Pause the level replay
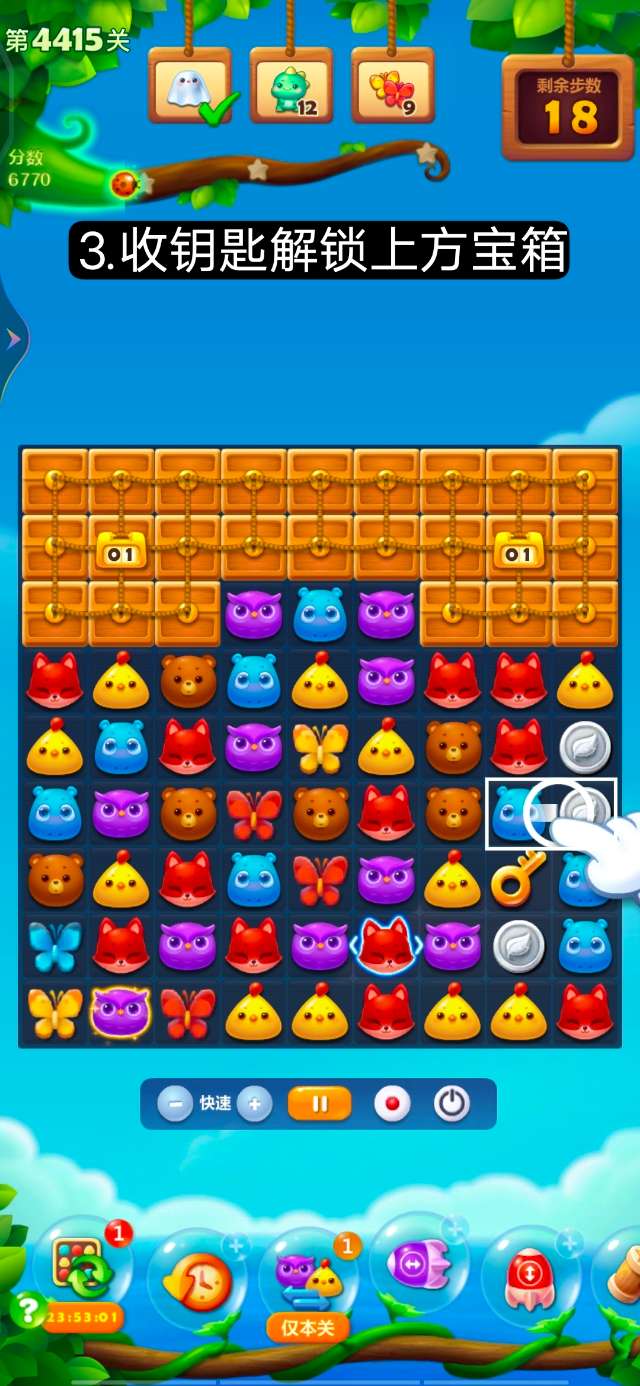This screenshot has width=640, height=1386. [320, 1105]
